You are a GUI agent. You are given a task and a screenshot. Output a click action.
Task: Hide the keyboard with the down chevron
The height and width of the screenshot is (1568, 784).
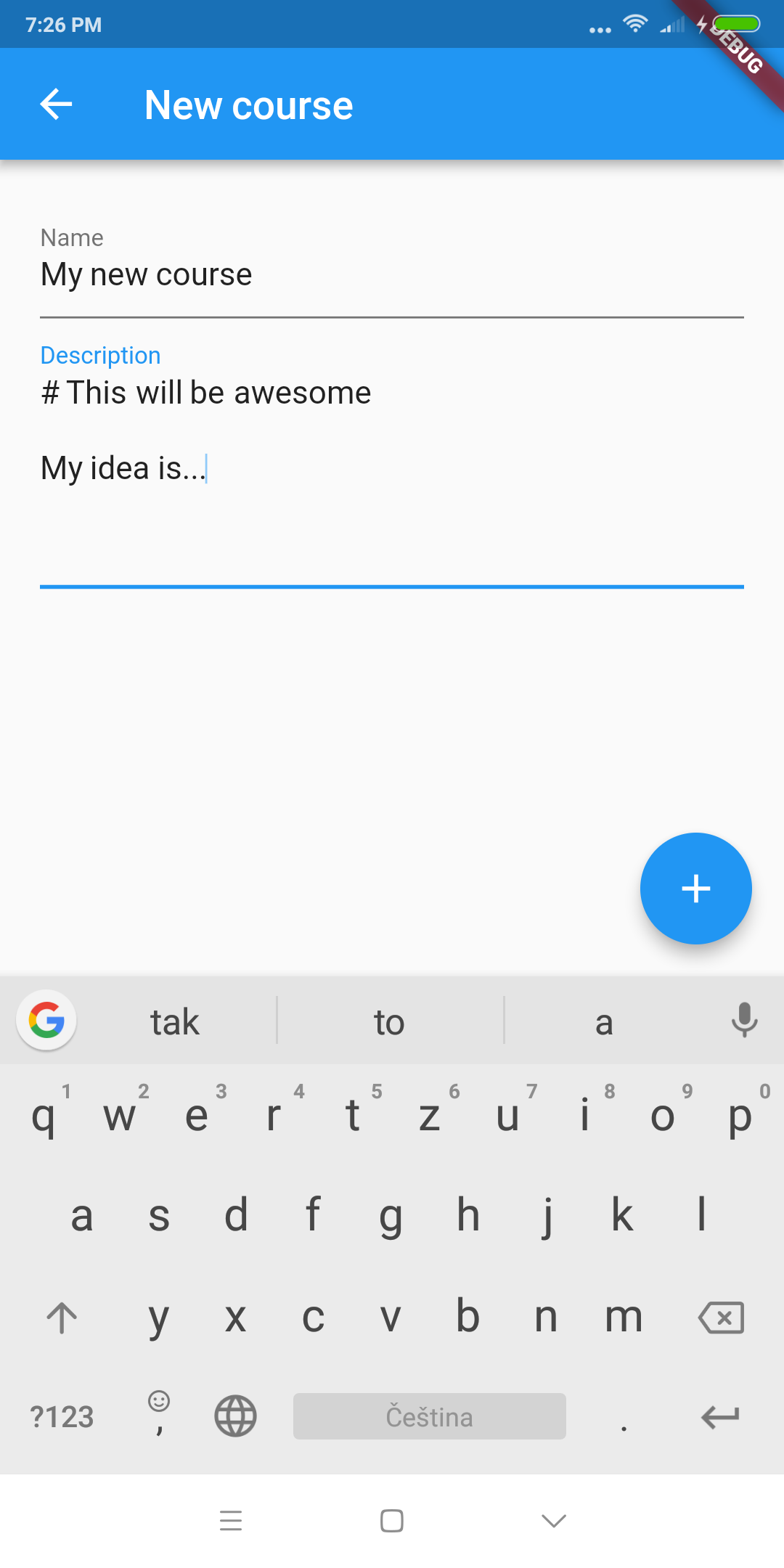click(554, 1520)
